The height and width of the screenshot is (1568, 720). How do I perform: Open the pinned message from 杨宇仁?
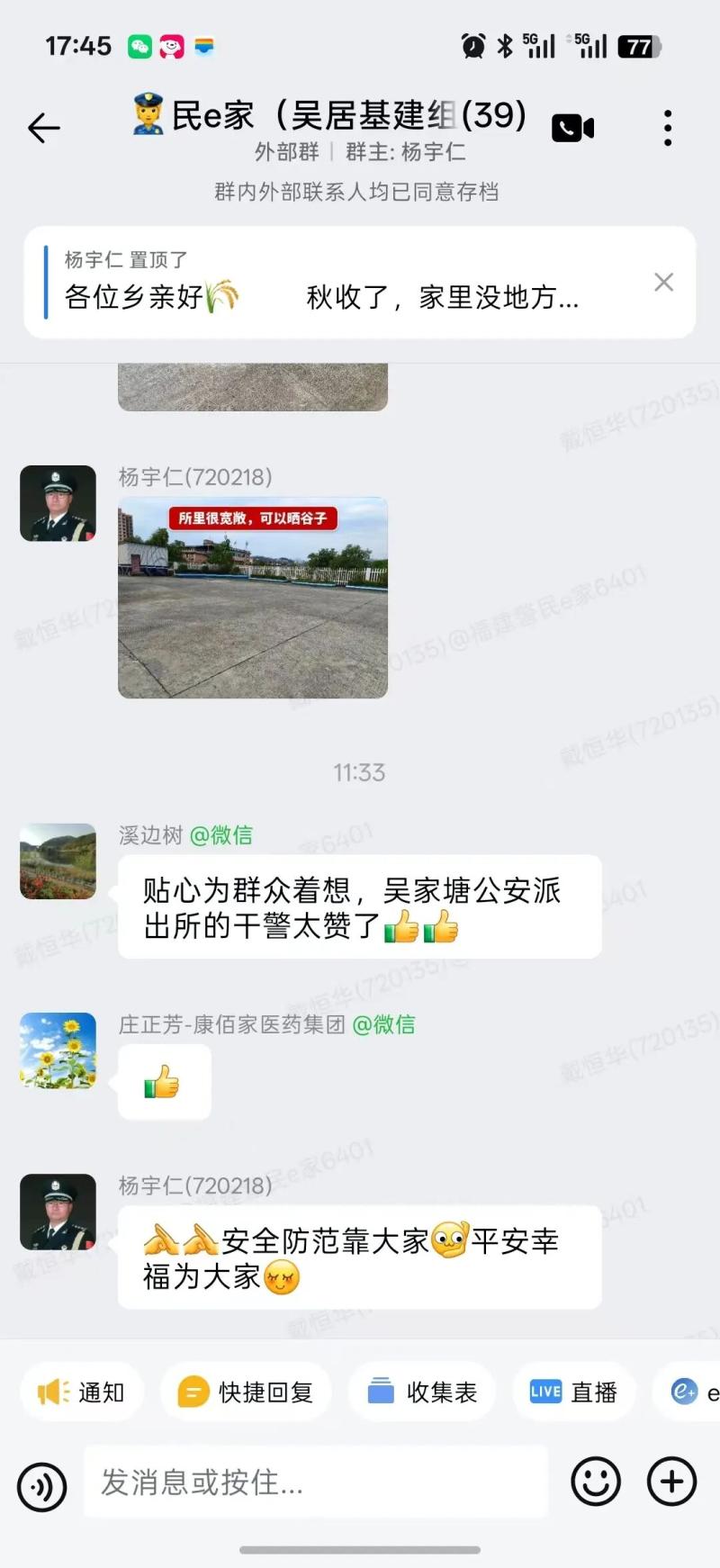point(342,283)
